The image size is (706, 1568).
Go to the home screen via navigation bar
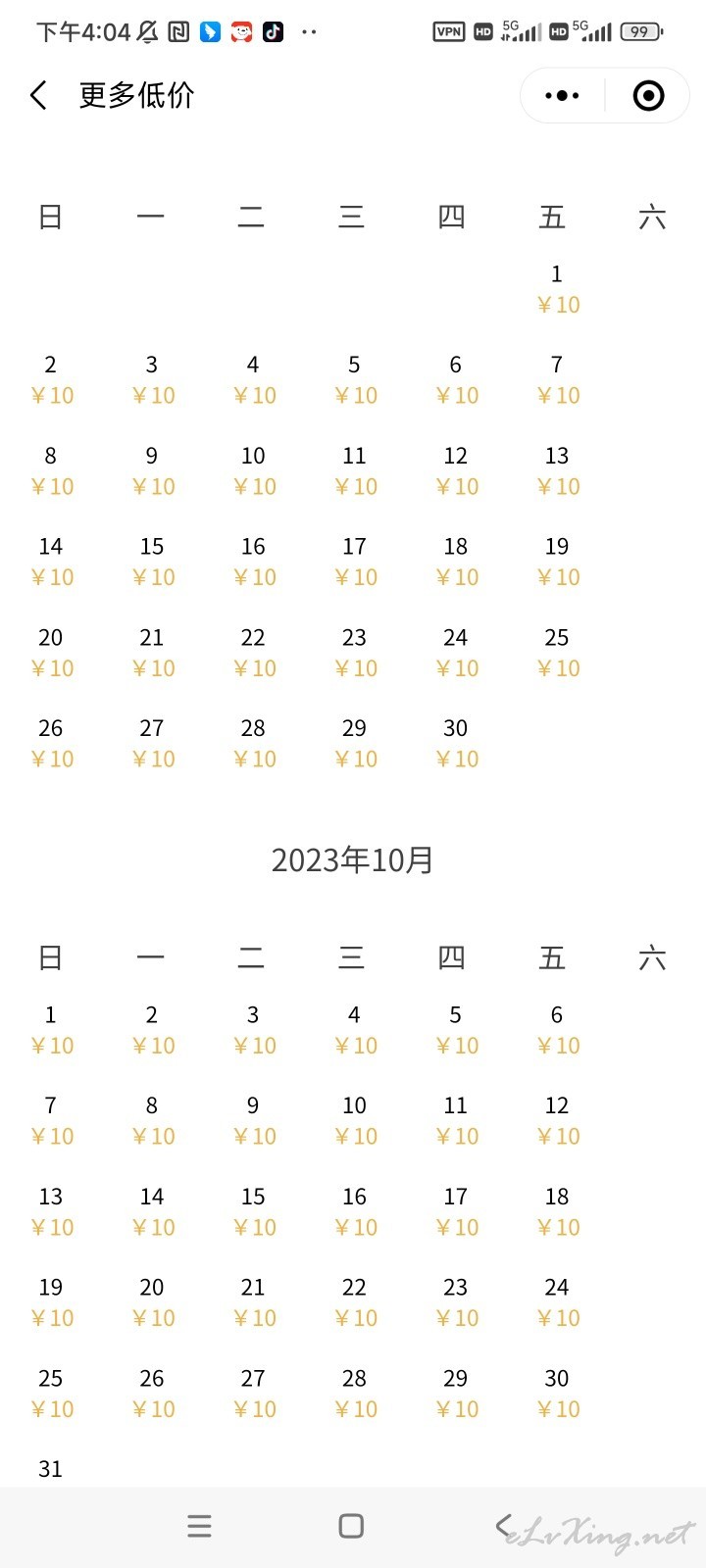click(x=351, y=1526)
